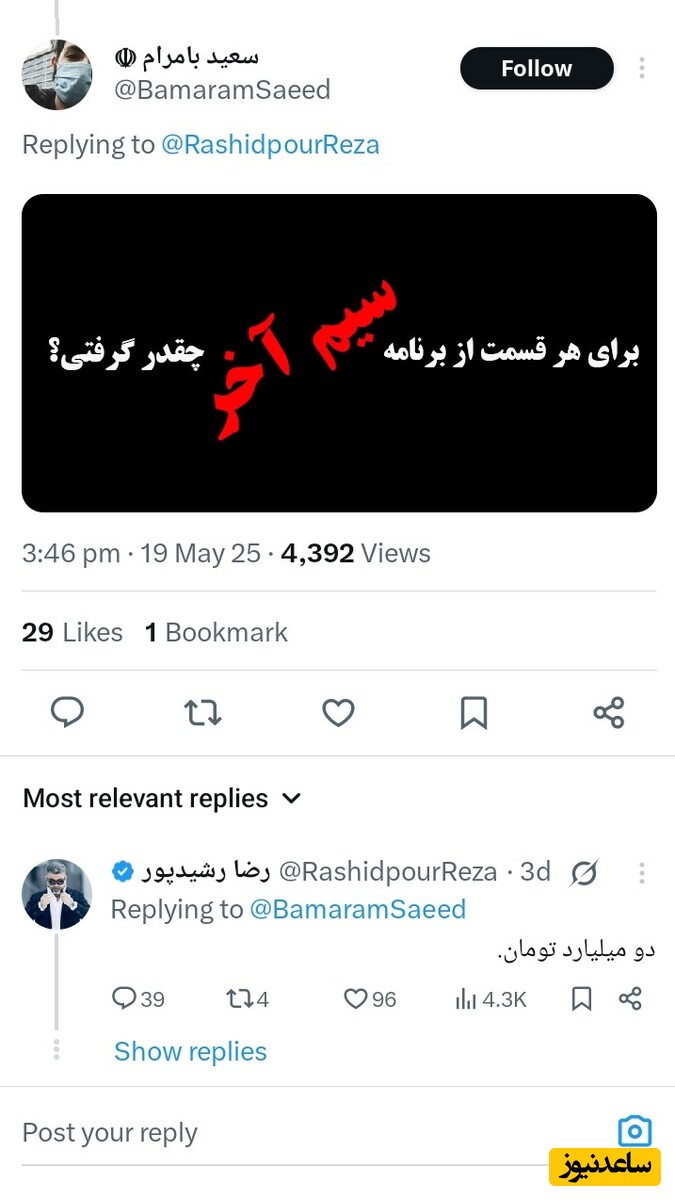Show replies under RashidpourReza's comment

click(190, 1051)
